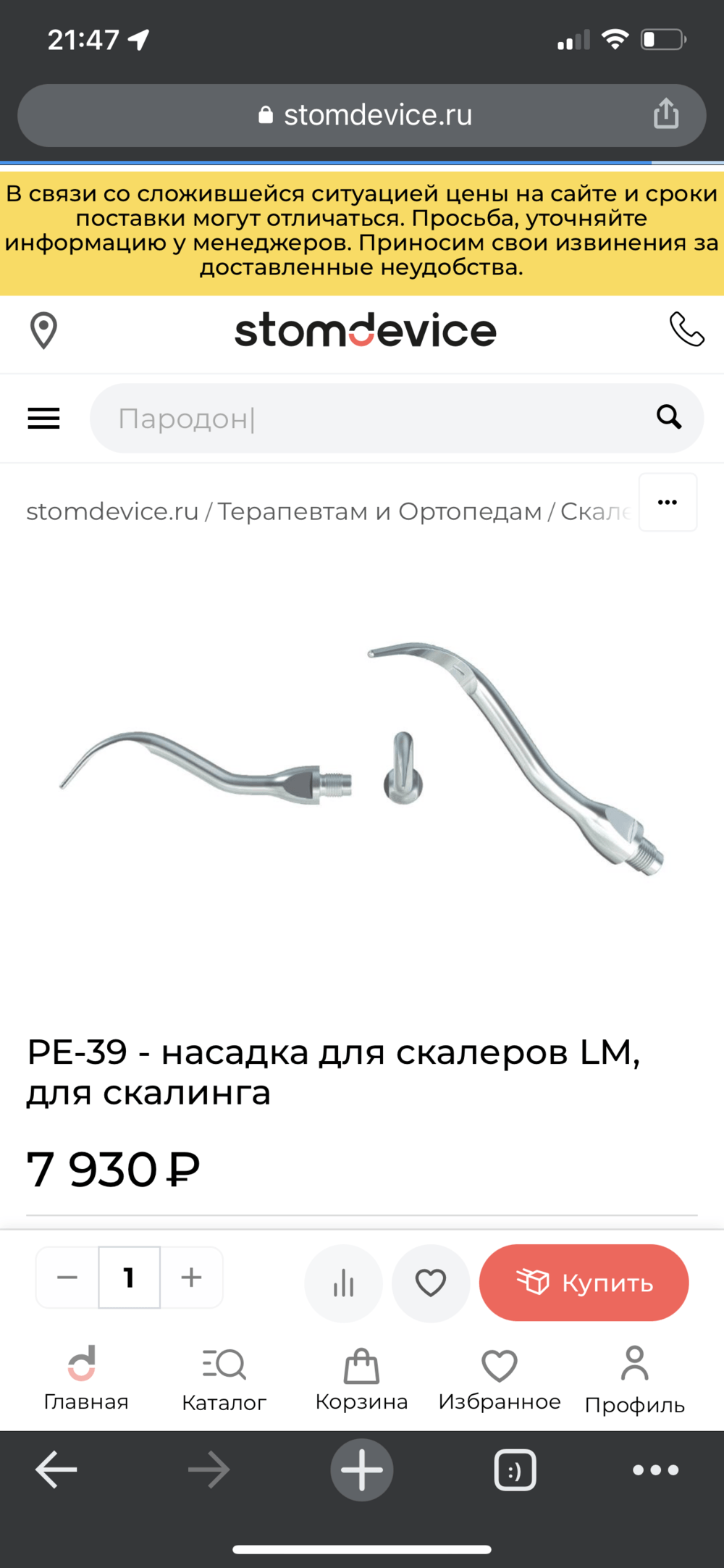Expand the breadcrumb three-dot button
The width and height of the screenshot is (724, 1568).
click(668, 502)
